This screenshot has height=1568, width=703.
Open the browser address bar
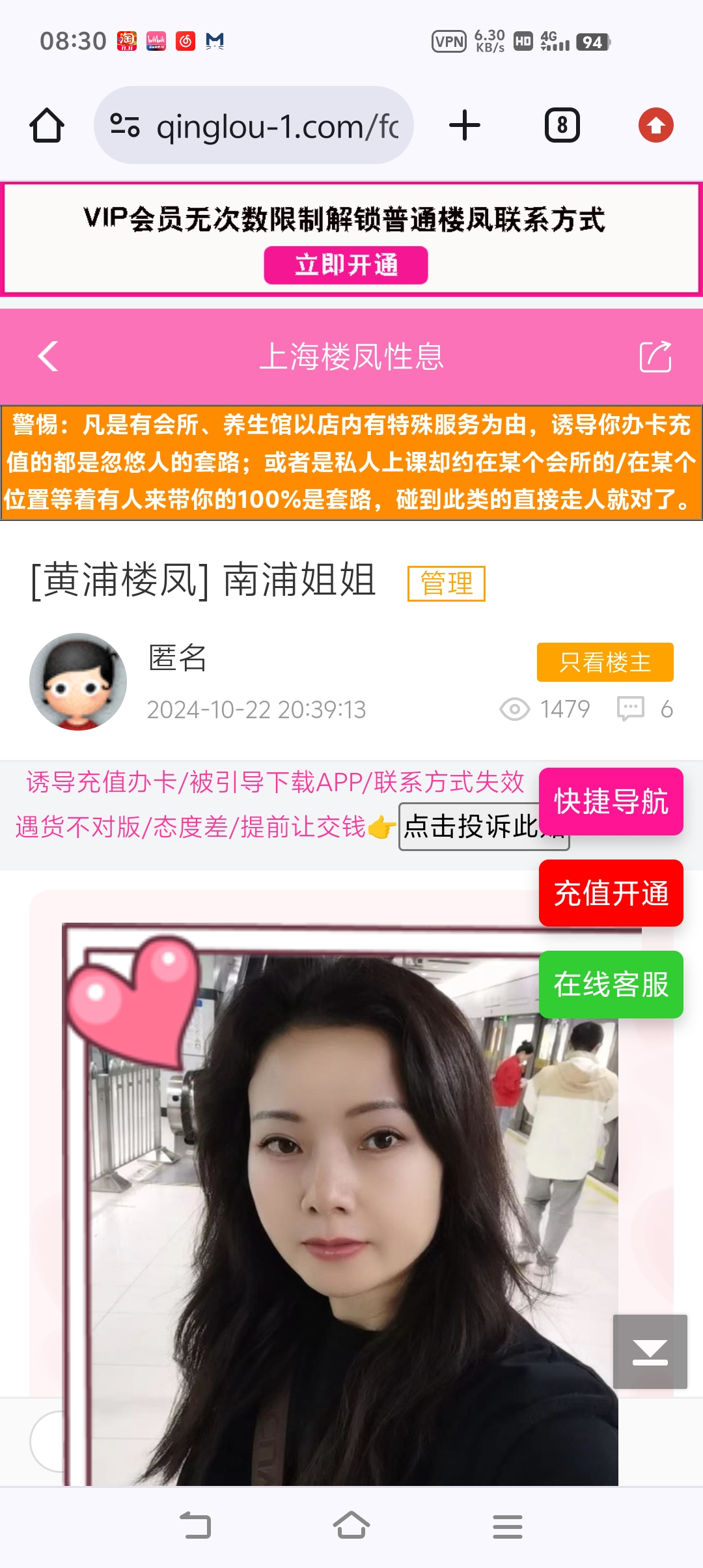[260, 125]
